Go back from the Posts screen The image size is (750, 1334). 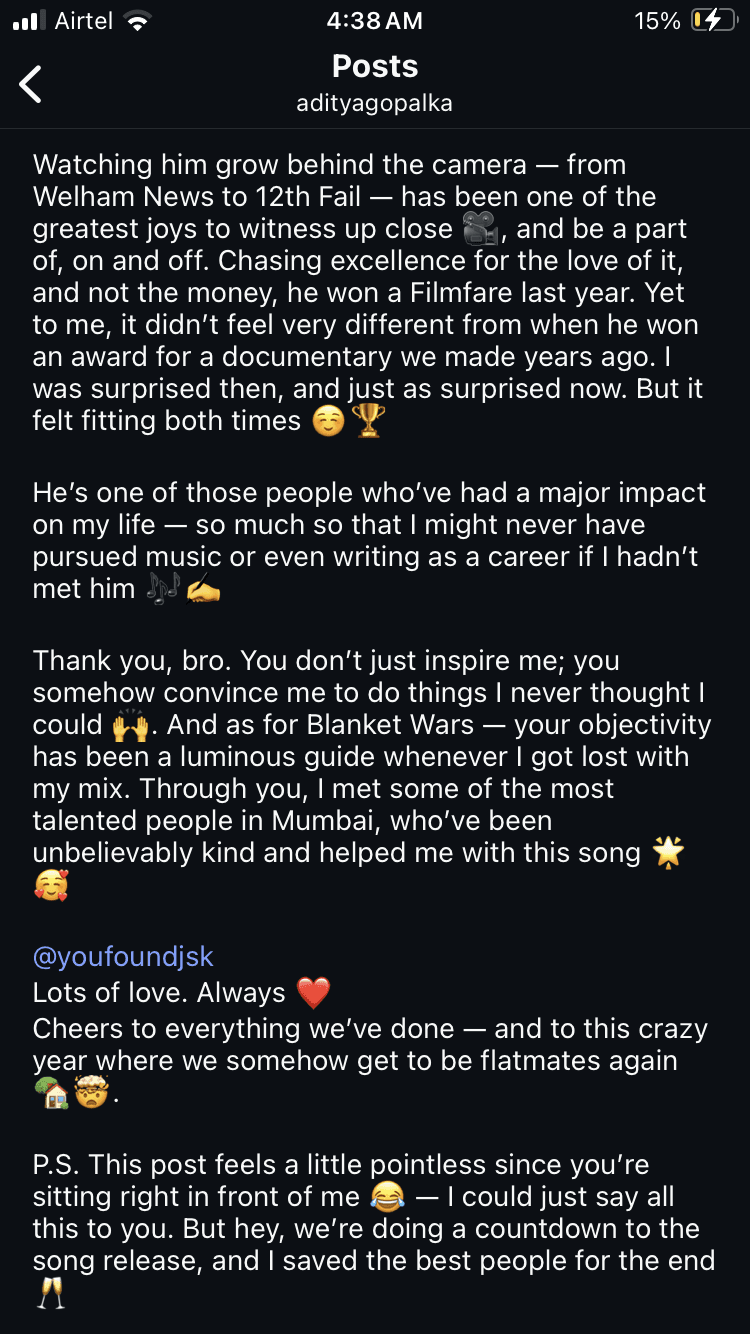[31, 84]
